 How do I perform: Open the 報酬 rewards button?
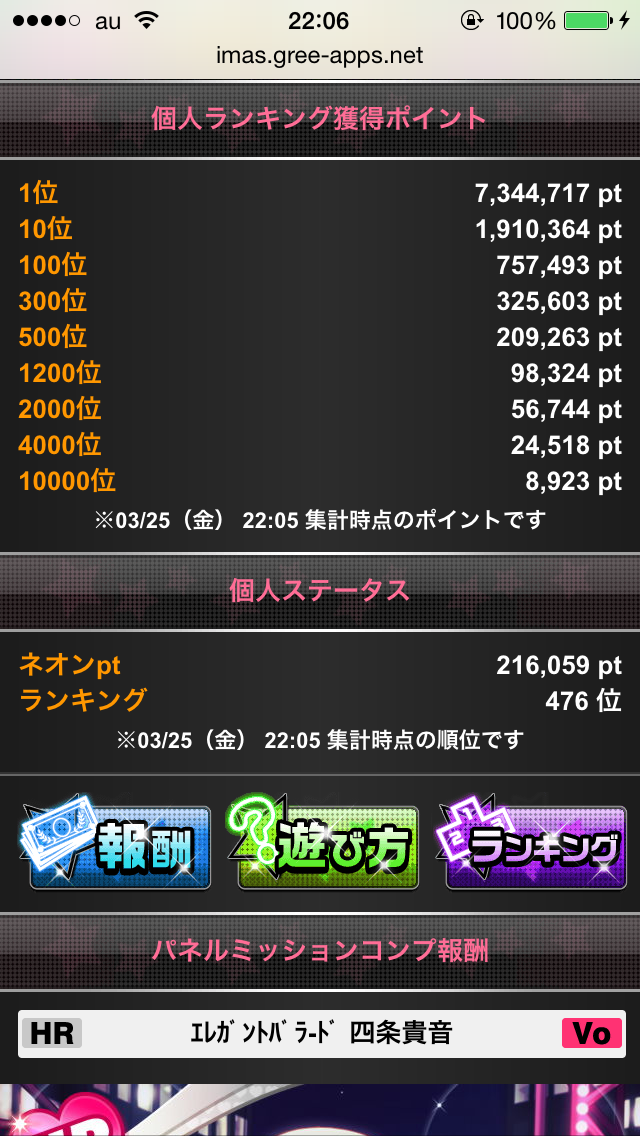pyautogui.click(x=118, y=846)
